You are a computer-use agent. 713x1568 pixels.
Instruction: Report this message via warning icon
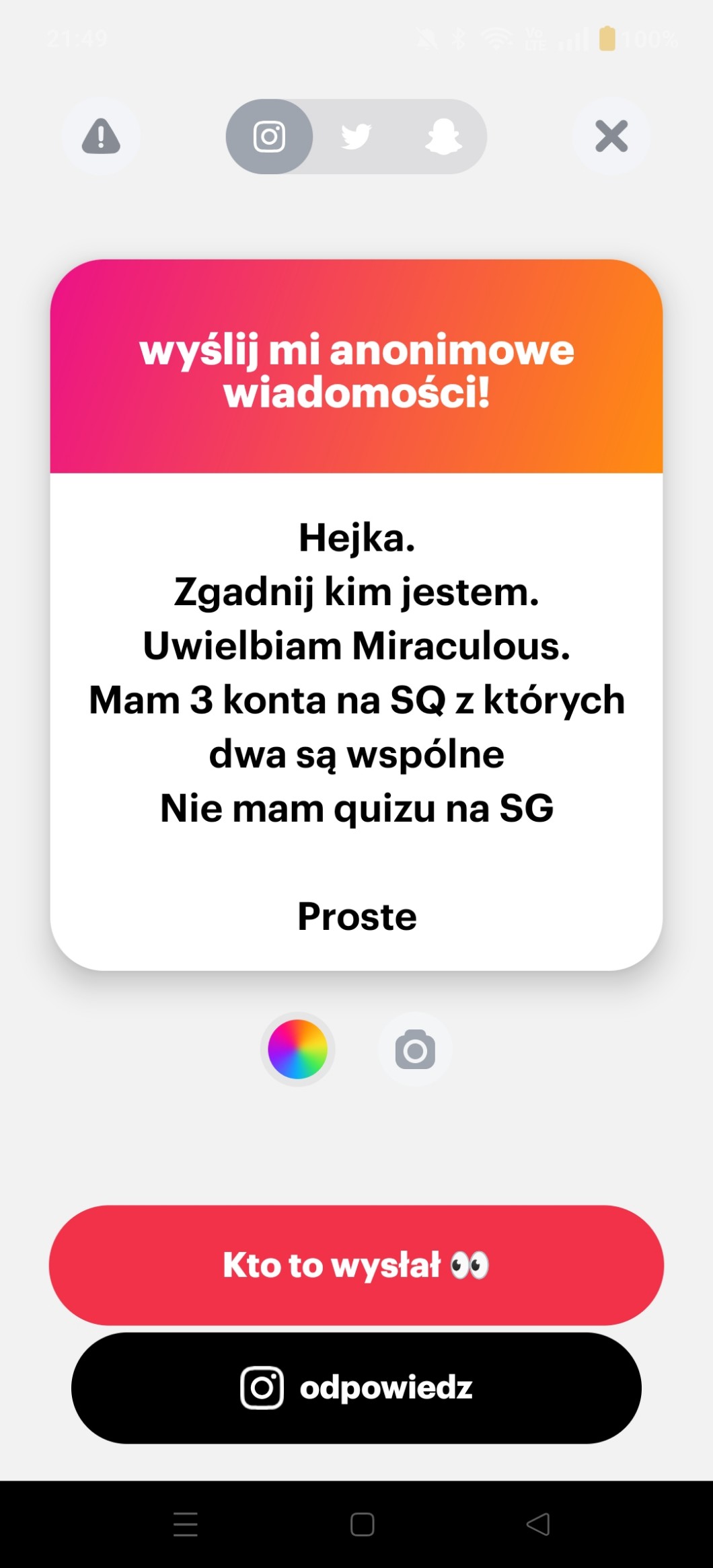coord(101,136)
